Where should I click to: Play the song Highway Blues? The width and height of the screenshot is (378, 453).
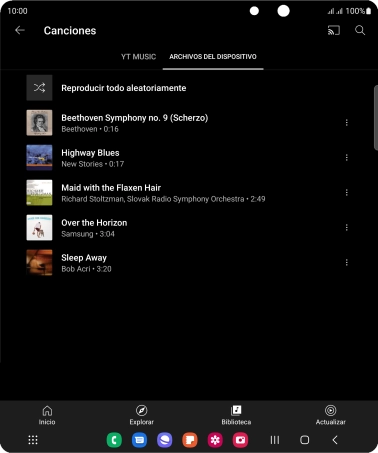(182, 158)
